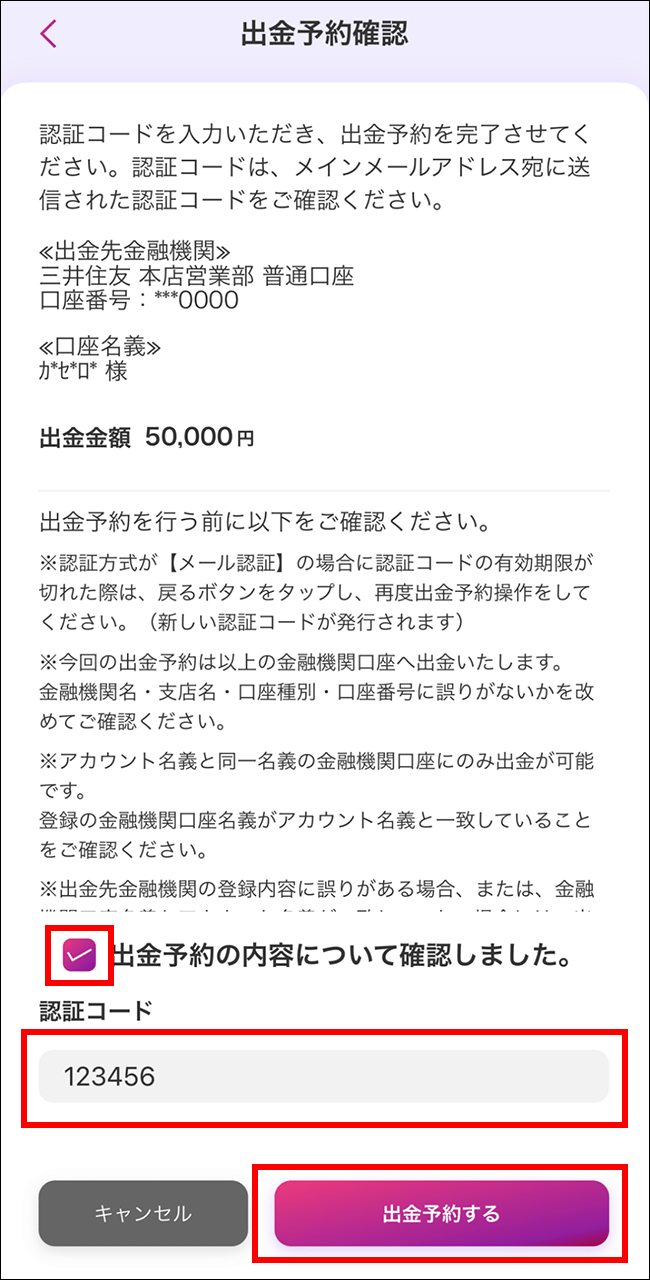The image size is (650, 1280).
Task: Go back using the top-left arrow
Action: click(x=48, y=33)
